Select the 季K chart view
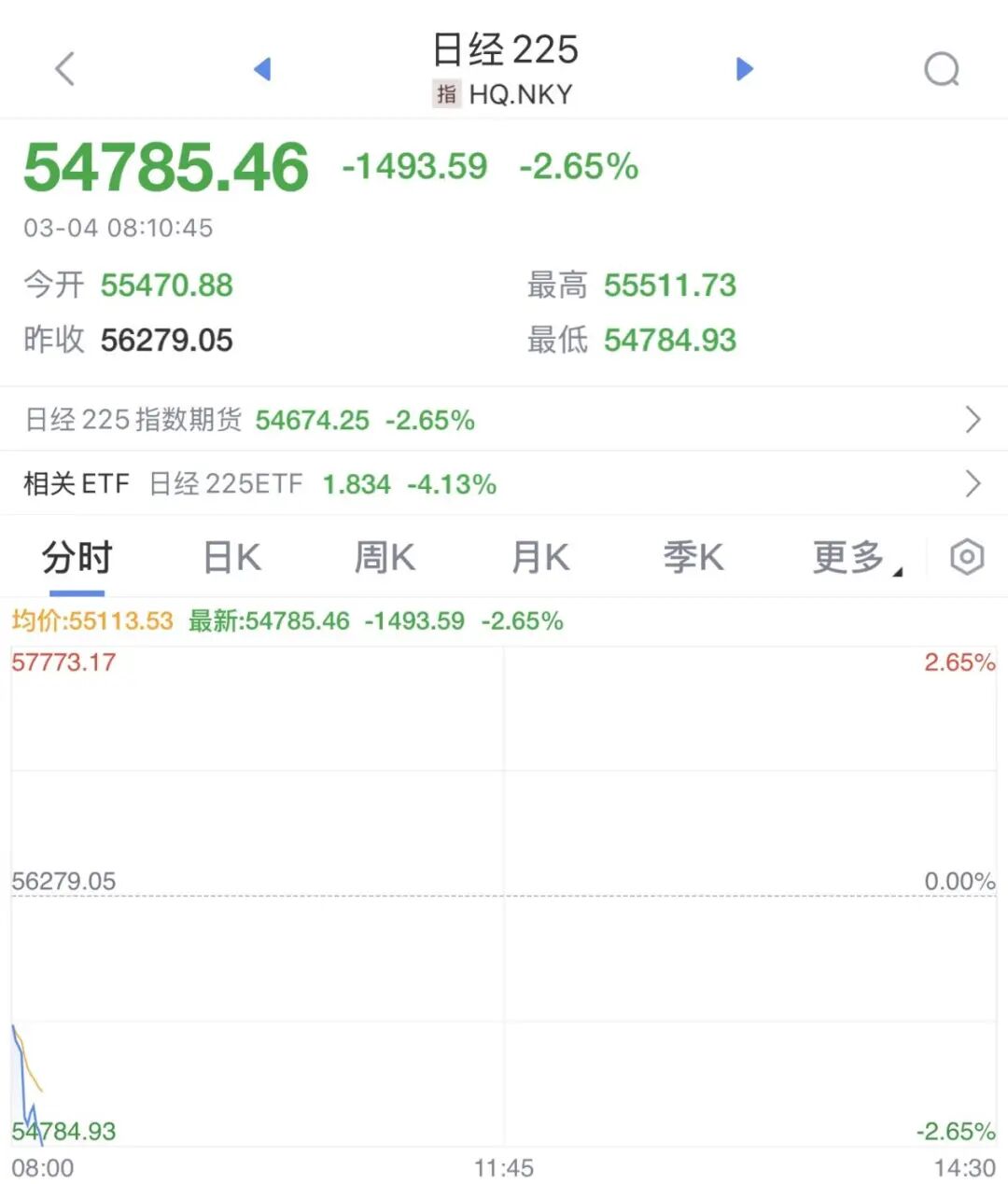 [x=694, y=556]
